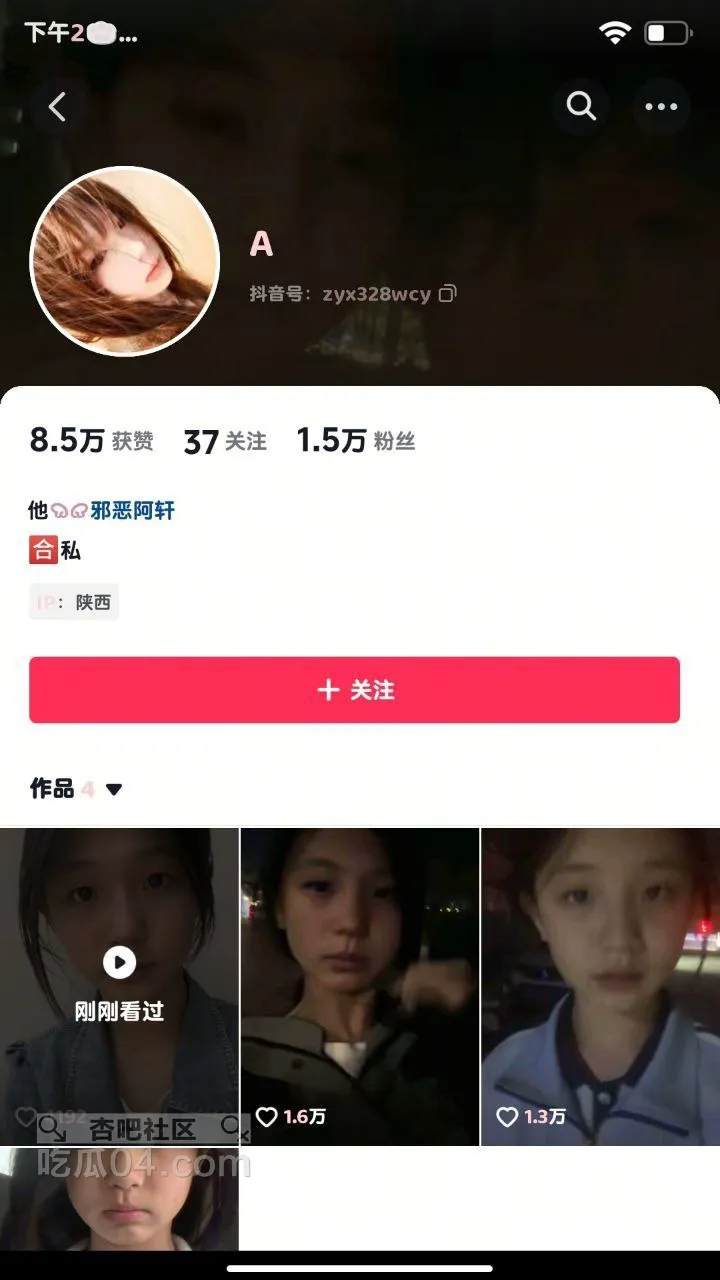The image size is (720, 1280).
Task: Tap the 8.5万 获赞 likes stat
Action: 91,441
